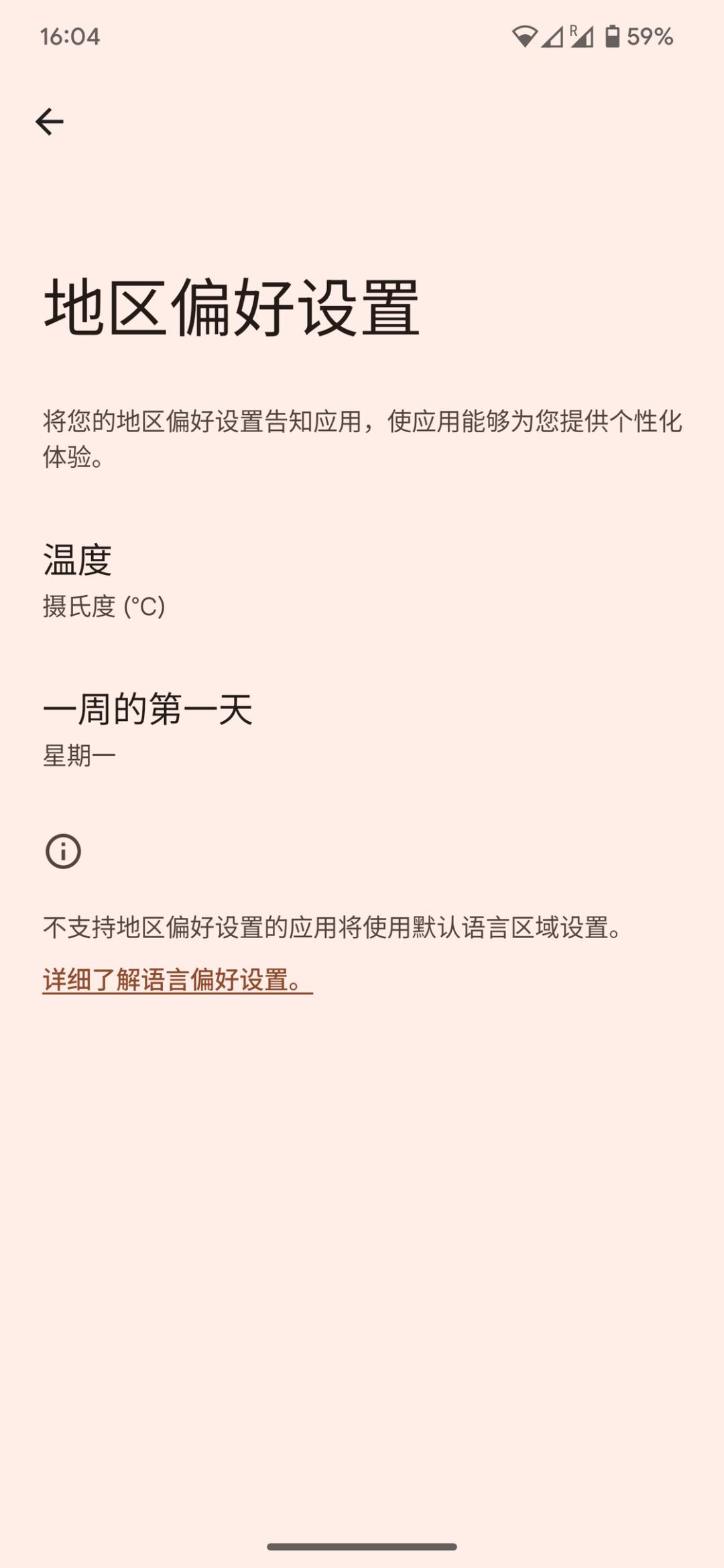
Task: Open the 温度 (temperature) setting
Action: pyautogui.click(x=362, y=580)
